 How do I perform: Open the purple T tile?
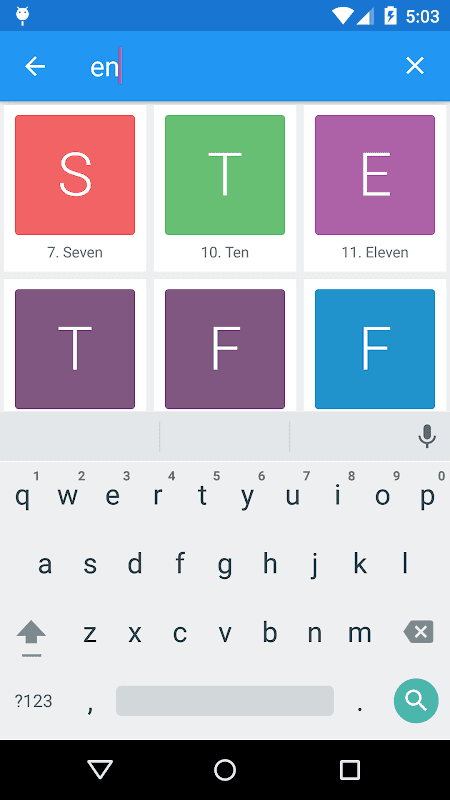pos(75,349)
